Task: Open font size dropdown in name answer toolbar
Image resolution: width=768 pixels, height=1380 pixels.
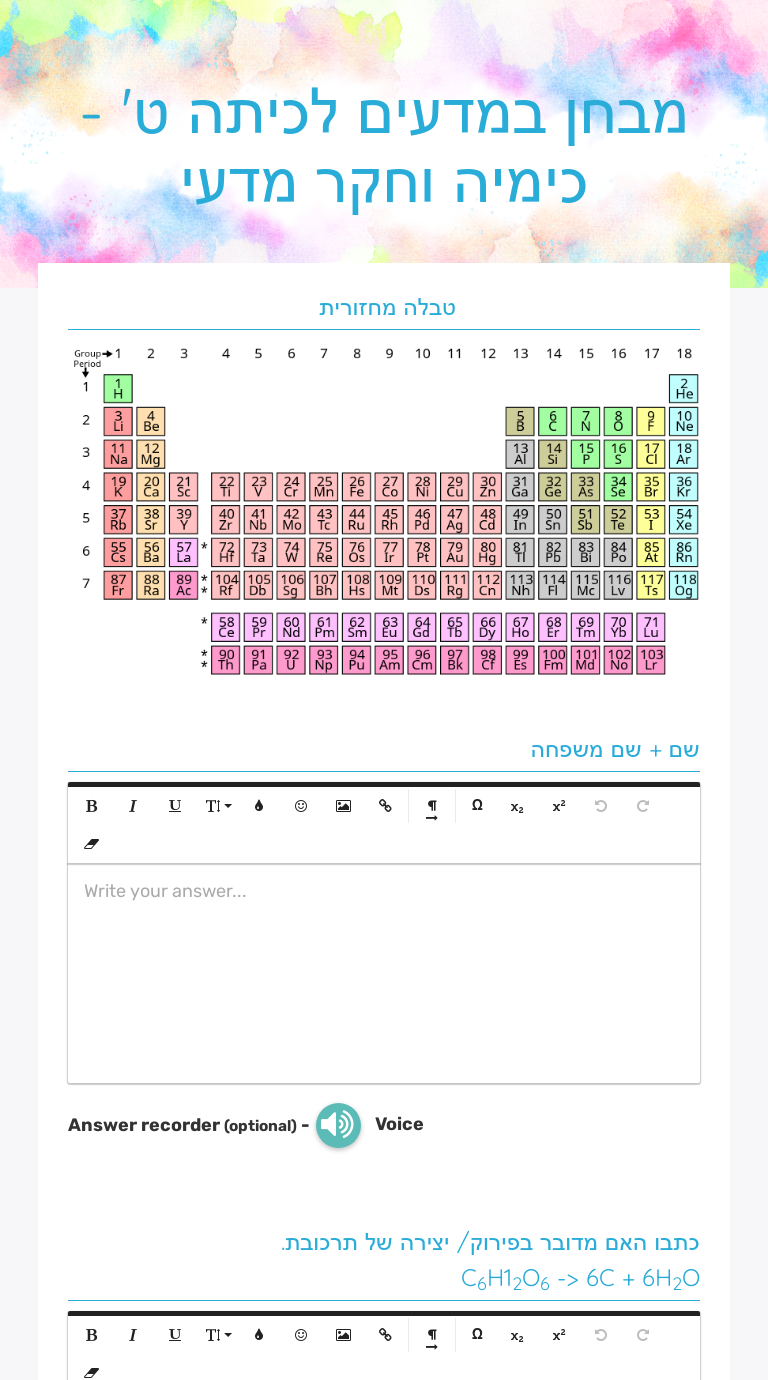Action: (218, 806)
